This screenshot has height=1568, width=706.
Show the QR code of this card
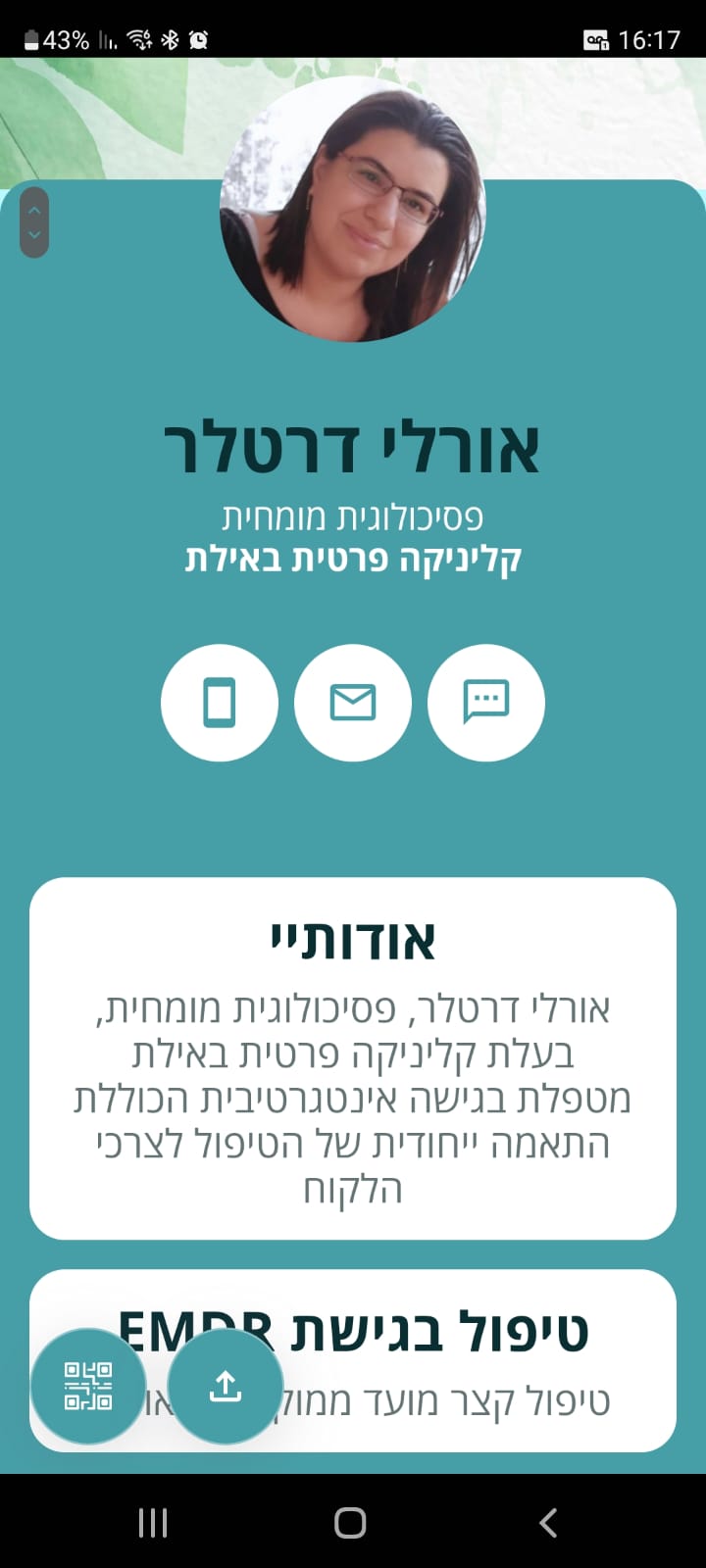(88, 1386)
